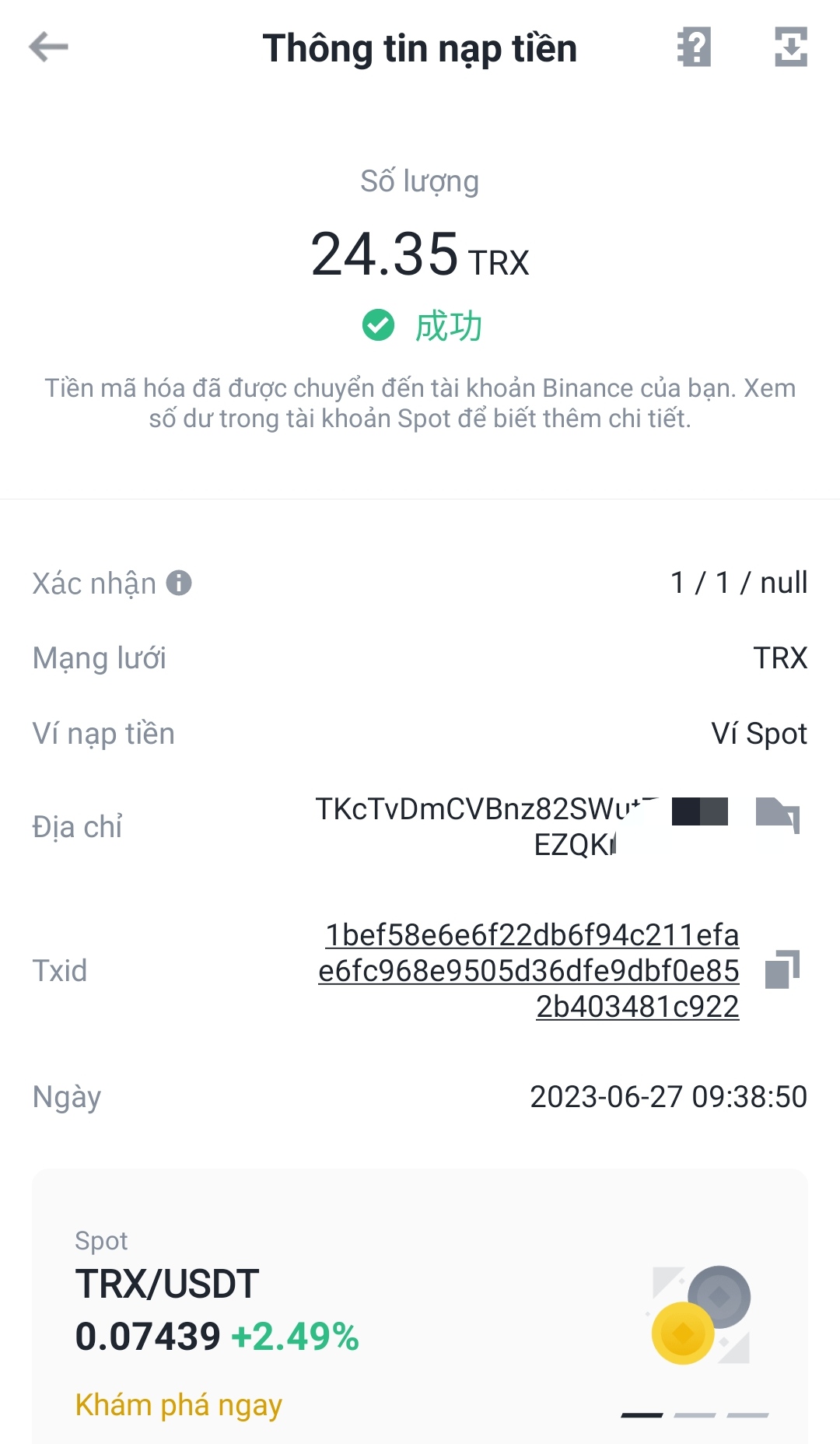Viewport: 840px width, 1444px height.
Task: Tap the download receipt icon
Action: 790,47
